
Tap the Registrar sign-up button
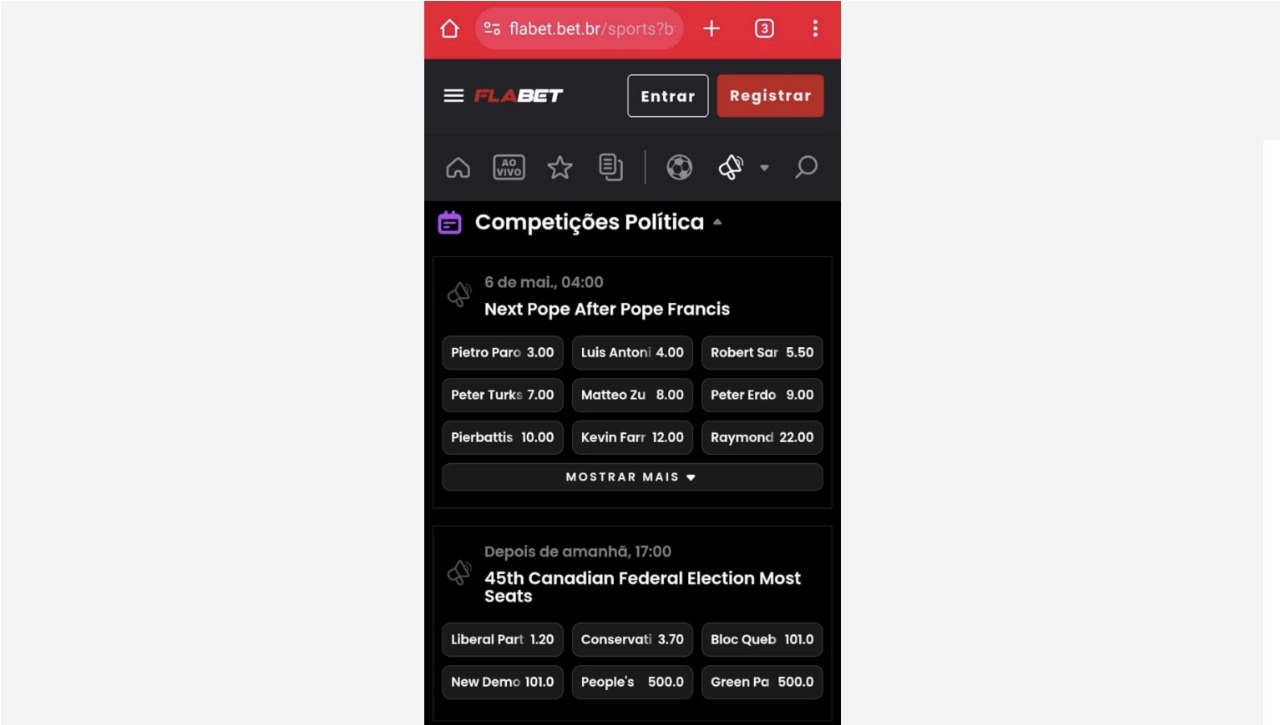[x=770, y=96]
